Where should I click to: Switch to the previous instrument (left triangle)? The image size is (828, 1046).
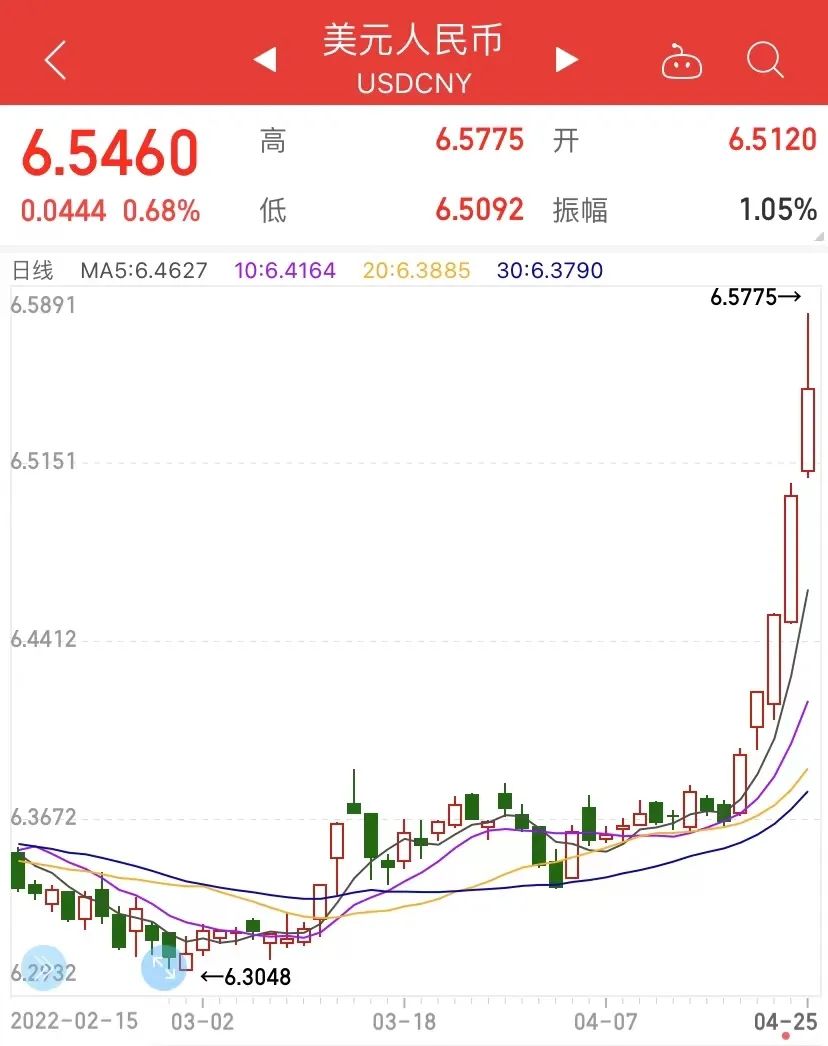(x=264, y=60)
